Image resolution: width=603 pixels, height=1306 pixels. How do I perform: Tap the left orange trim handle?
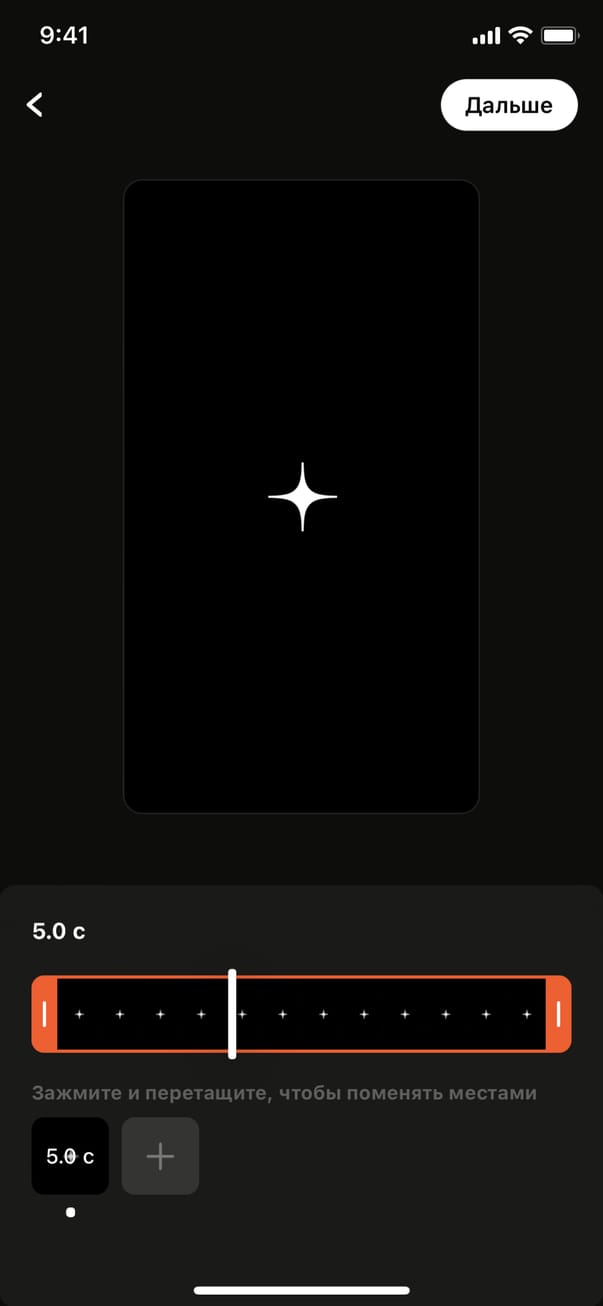(44, 1014)
